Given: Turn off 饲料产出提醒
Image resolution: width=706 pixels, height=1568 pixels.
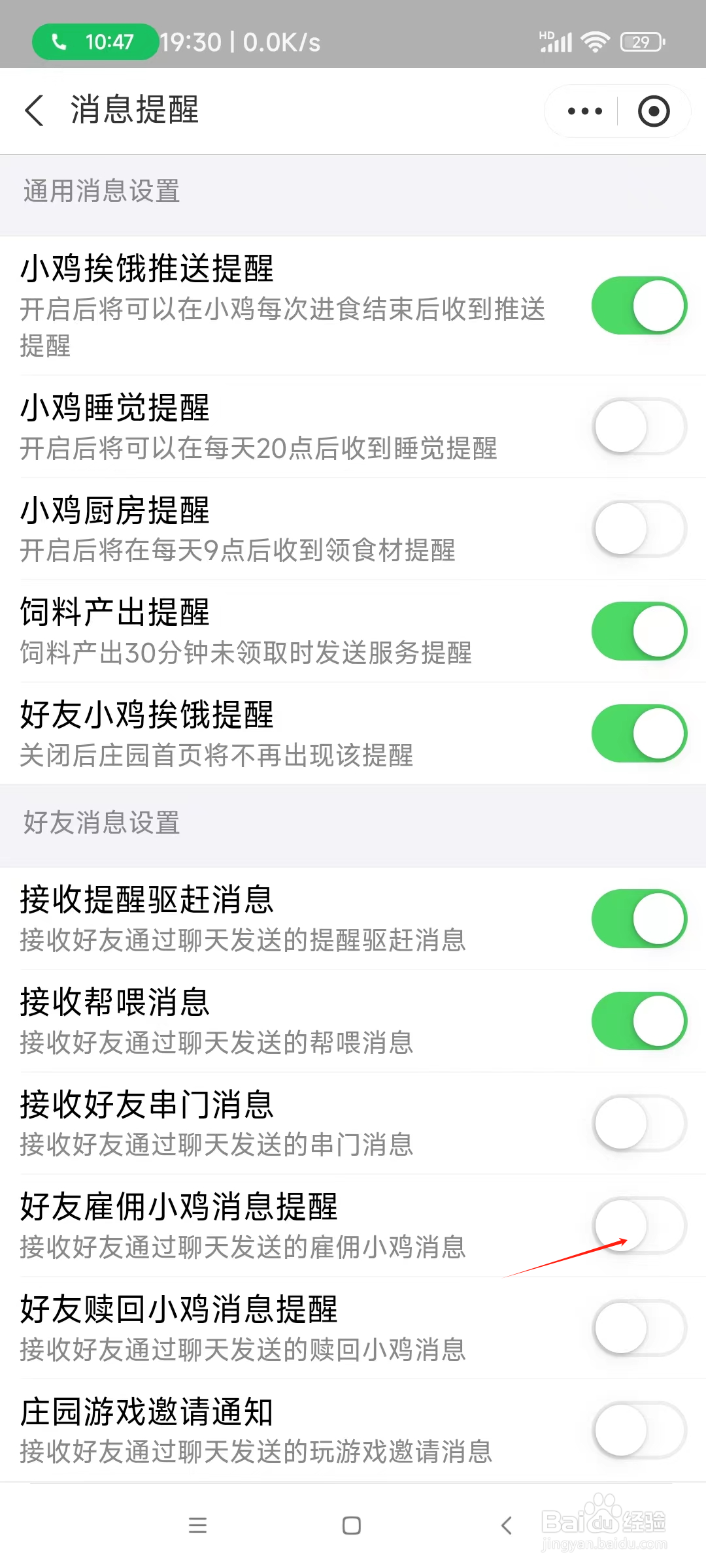Looking at the screenshot, I should click(639, 631).
